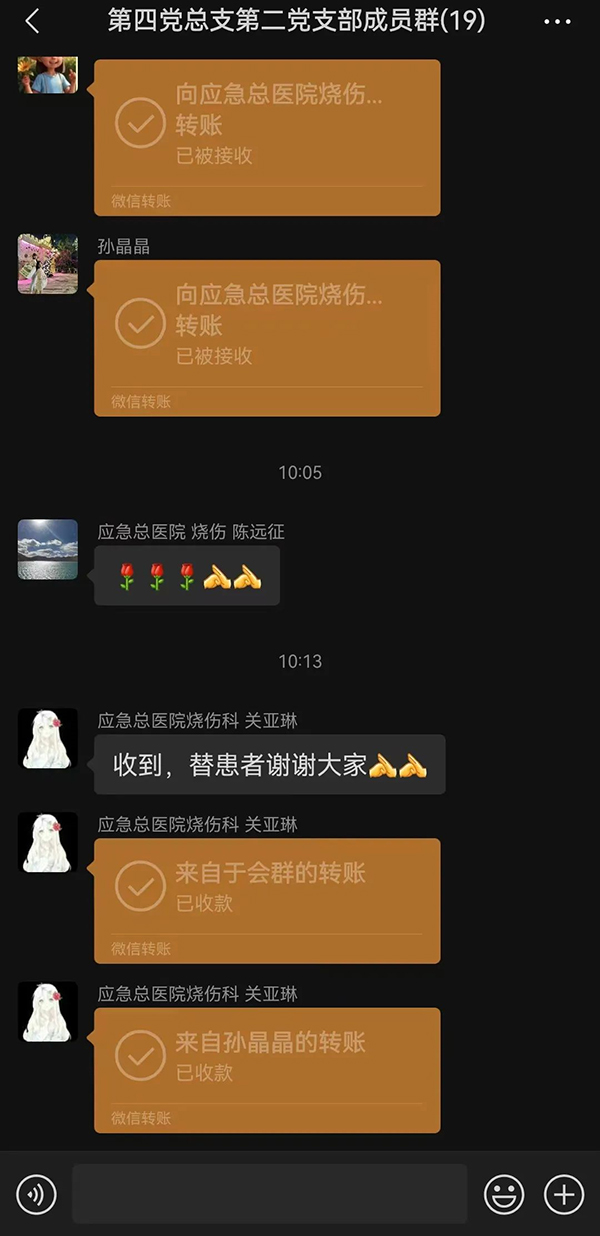The image size is (600, 1236).
Task: Open the emoji sticker panel
Action: [x=504, y=1194]
